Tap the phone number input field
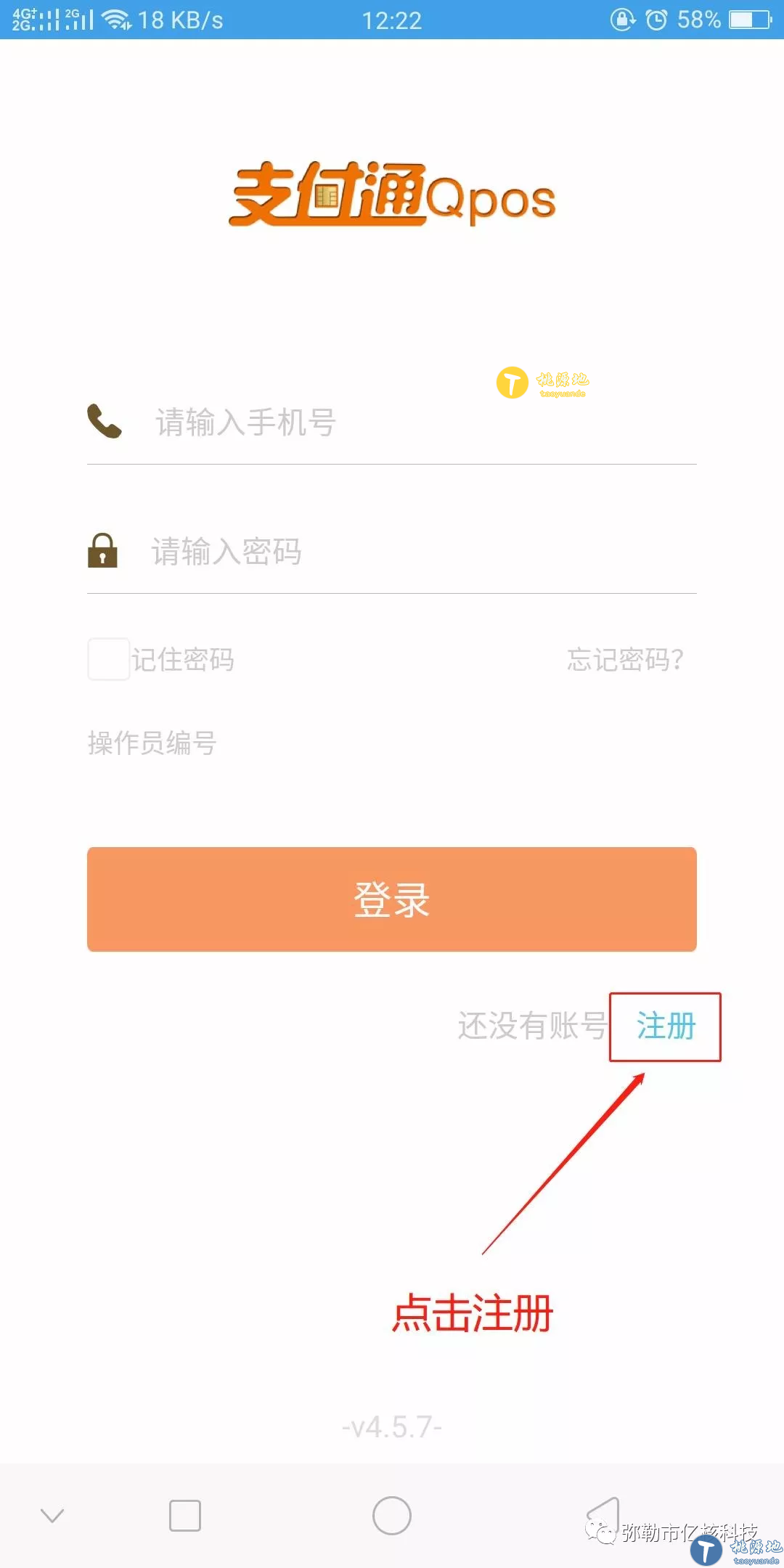 (407, 422)
